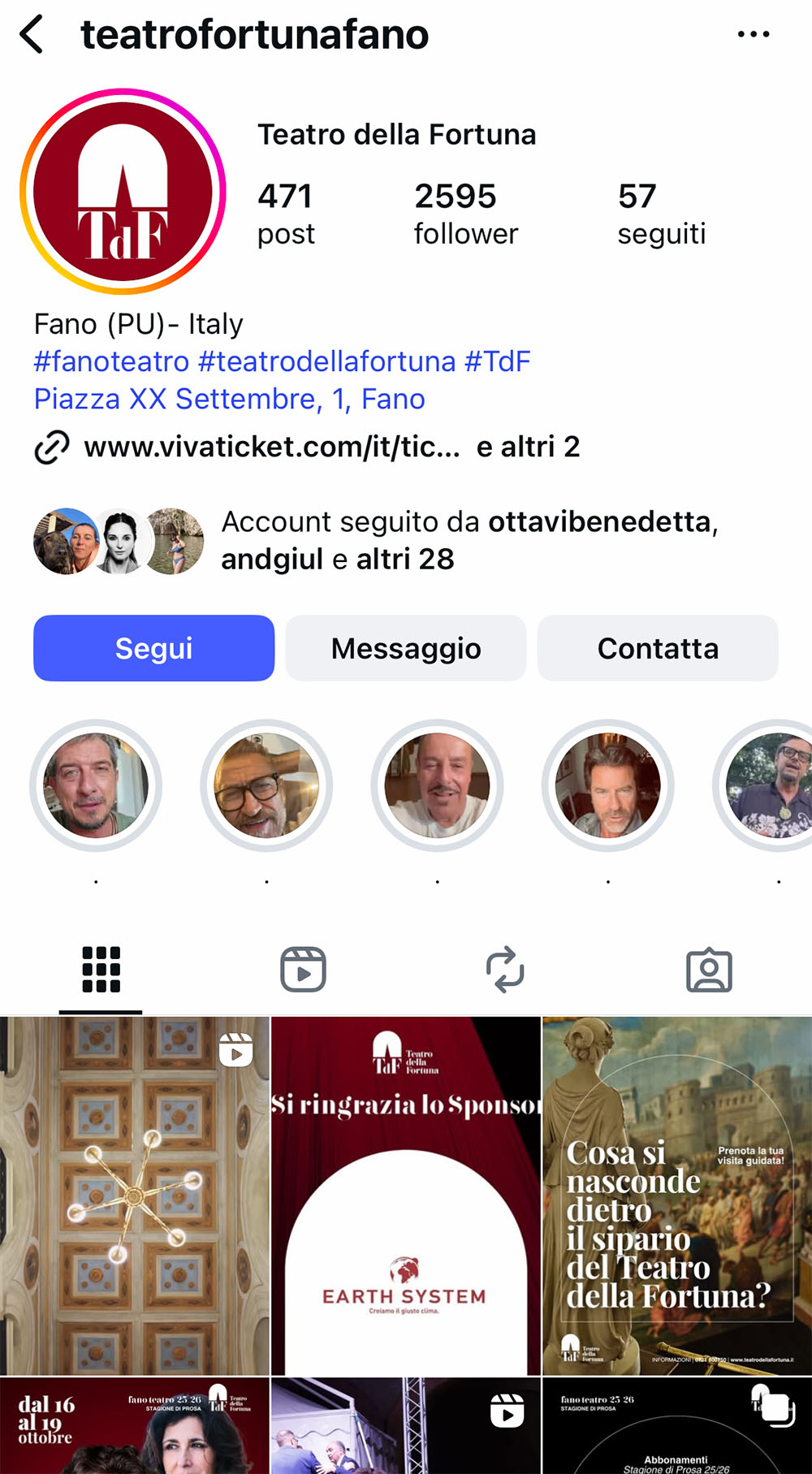Tap the Contatta button
The height and width of the screenshot is (1474, 812).
coord(658,648)
